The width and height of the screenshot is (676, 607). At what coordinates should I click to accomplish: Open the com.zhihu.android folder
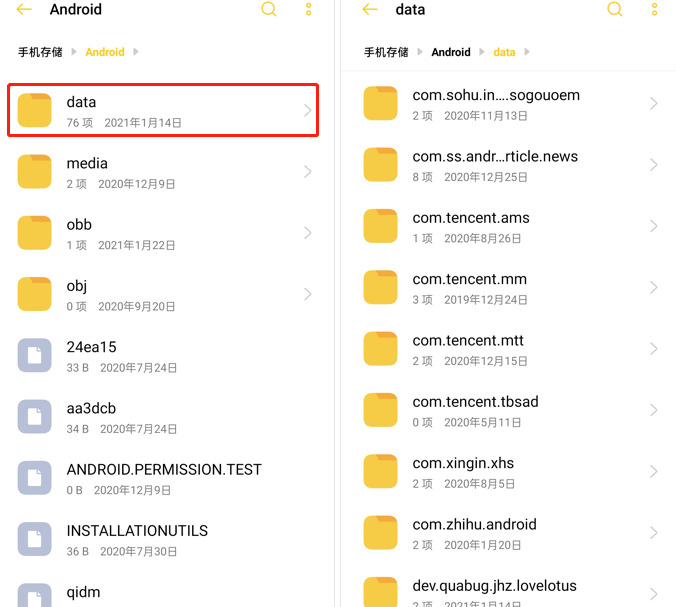tap(509, 533)
